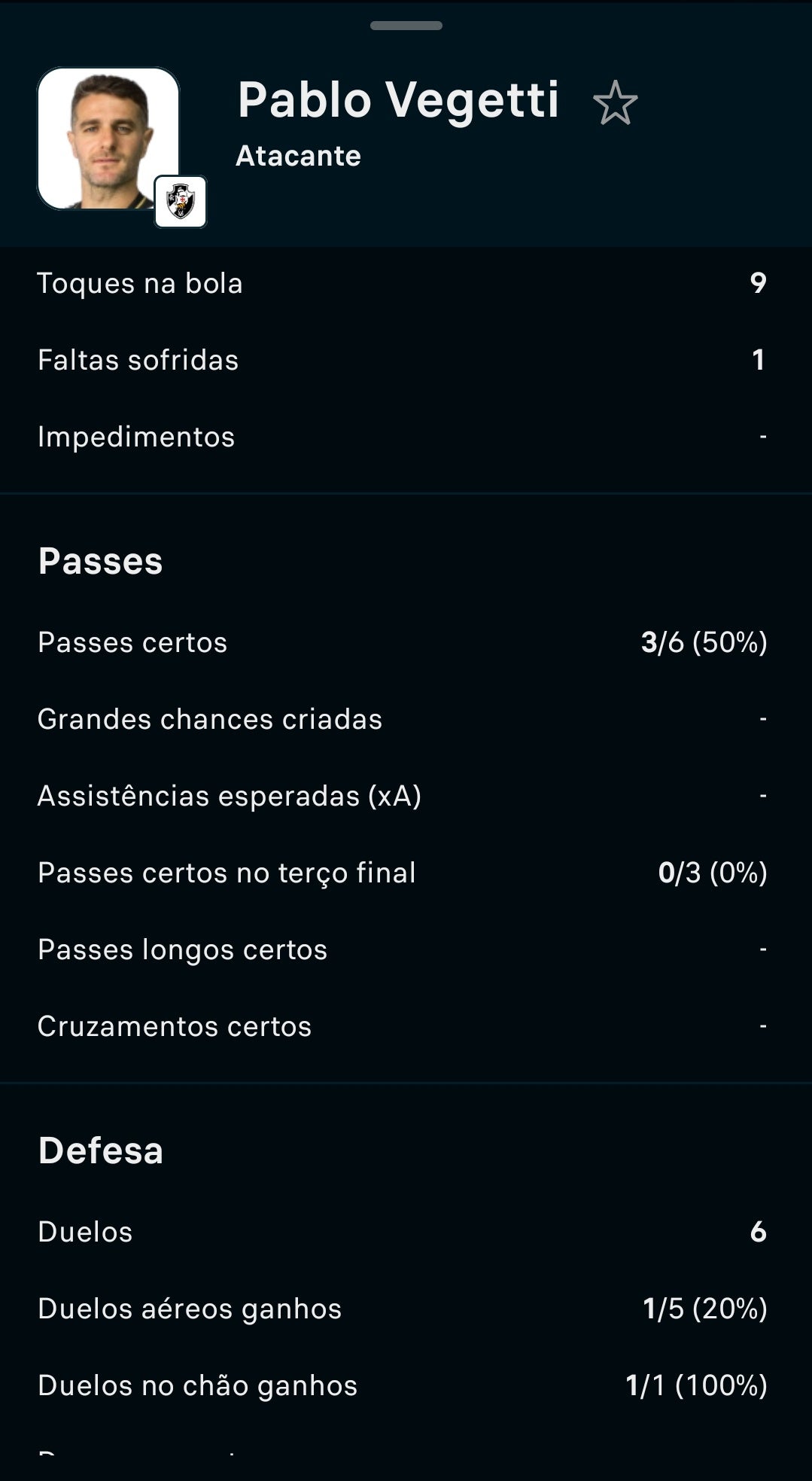Open Pablo Vegetti's profile photo
This screenshot has height=1481, width=812.
tap(108, 139)
